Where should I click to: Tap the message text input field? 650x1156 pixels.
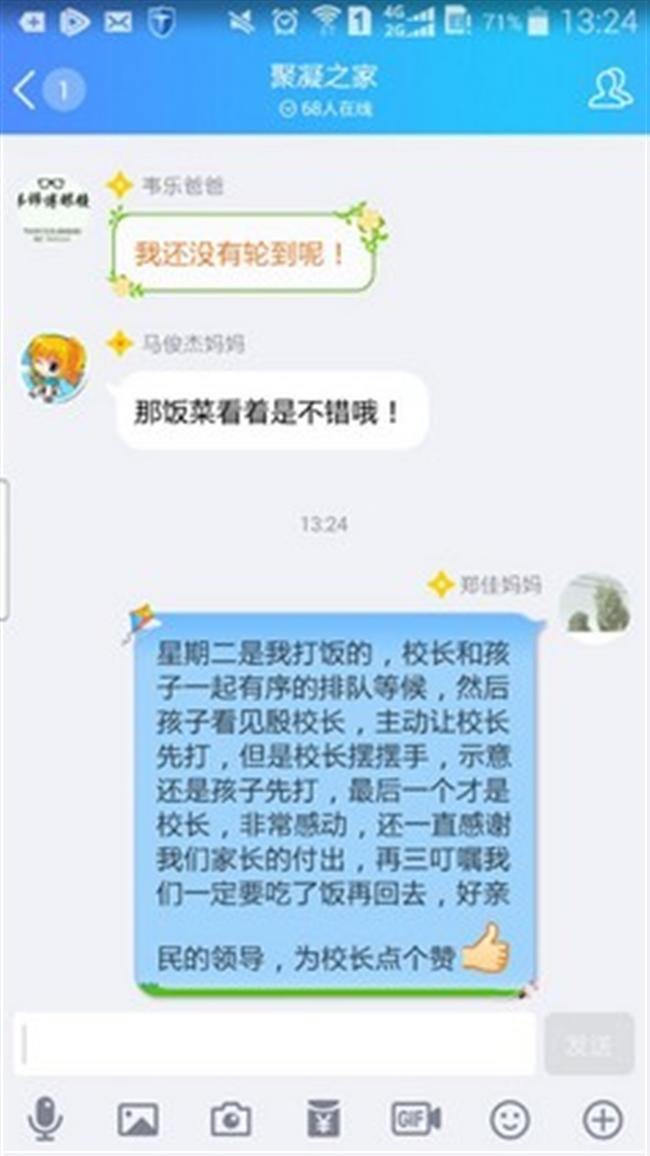(x=275, y=1044)
